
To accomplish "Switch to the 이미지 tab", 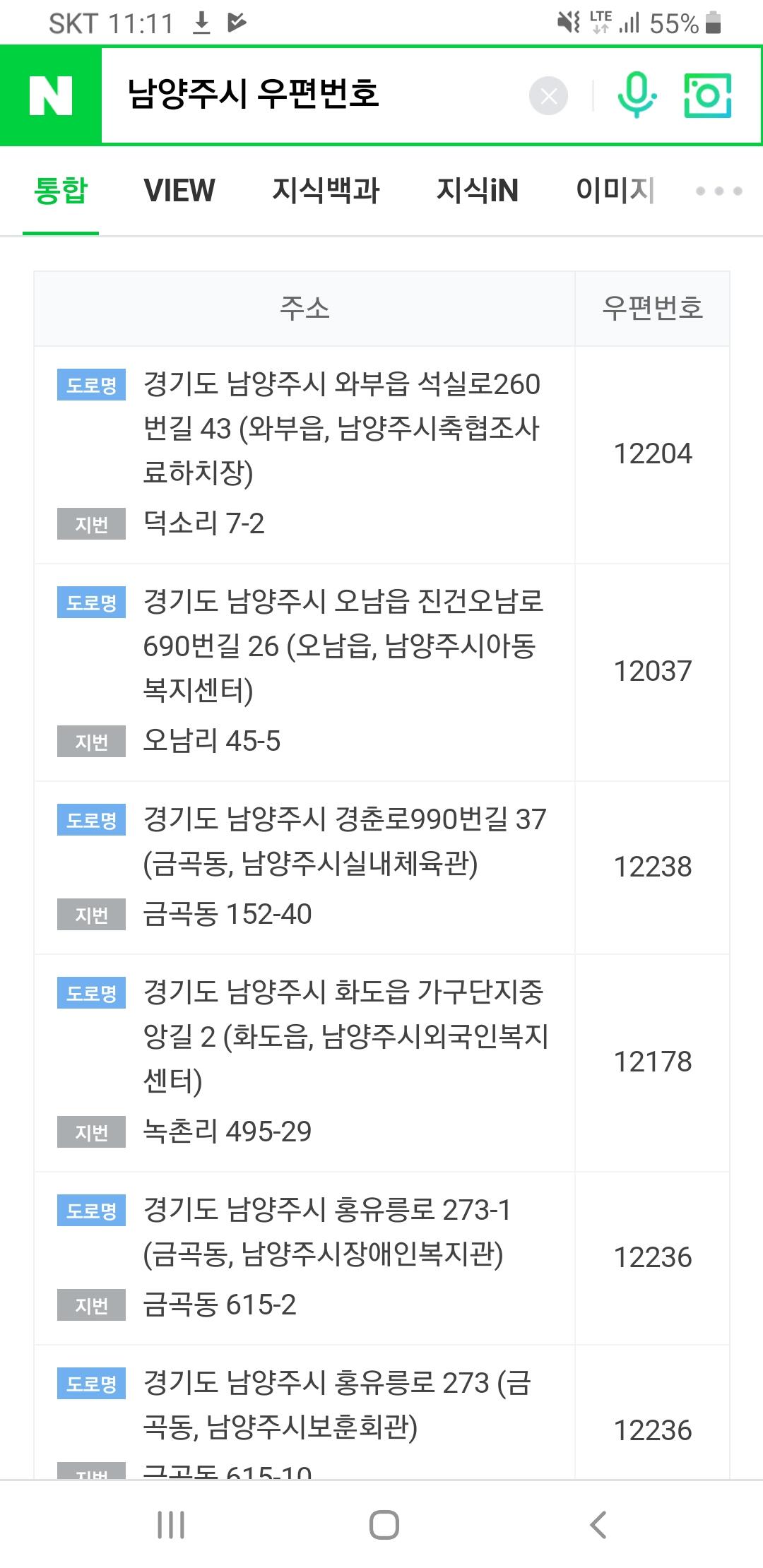I will click(x=615, y=191).
